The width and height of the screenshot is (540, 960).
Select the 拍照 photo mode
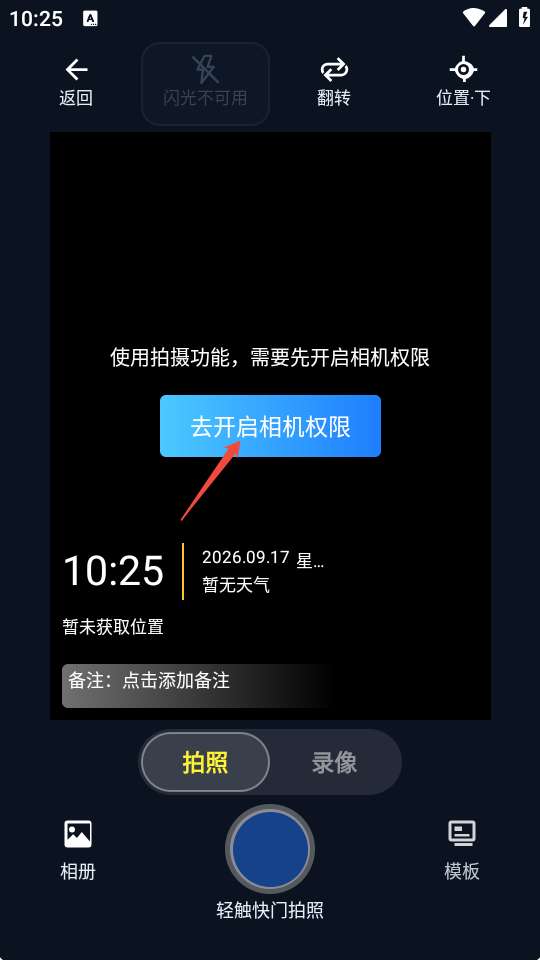pyautogui.click(x=205, y=763)
